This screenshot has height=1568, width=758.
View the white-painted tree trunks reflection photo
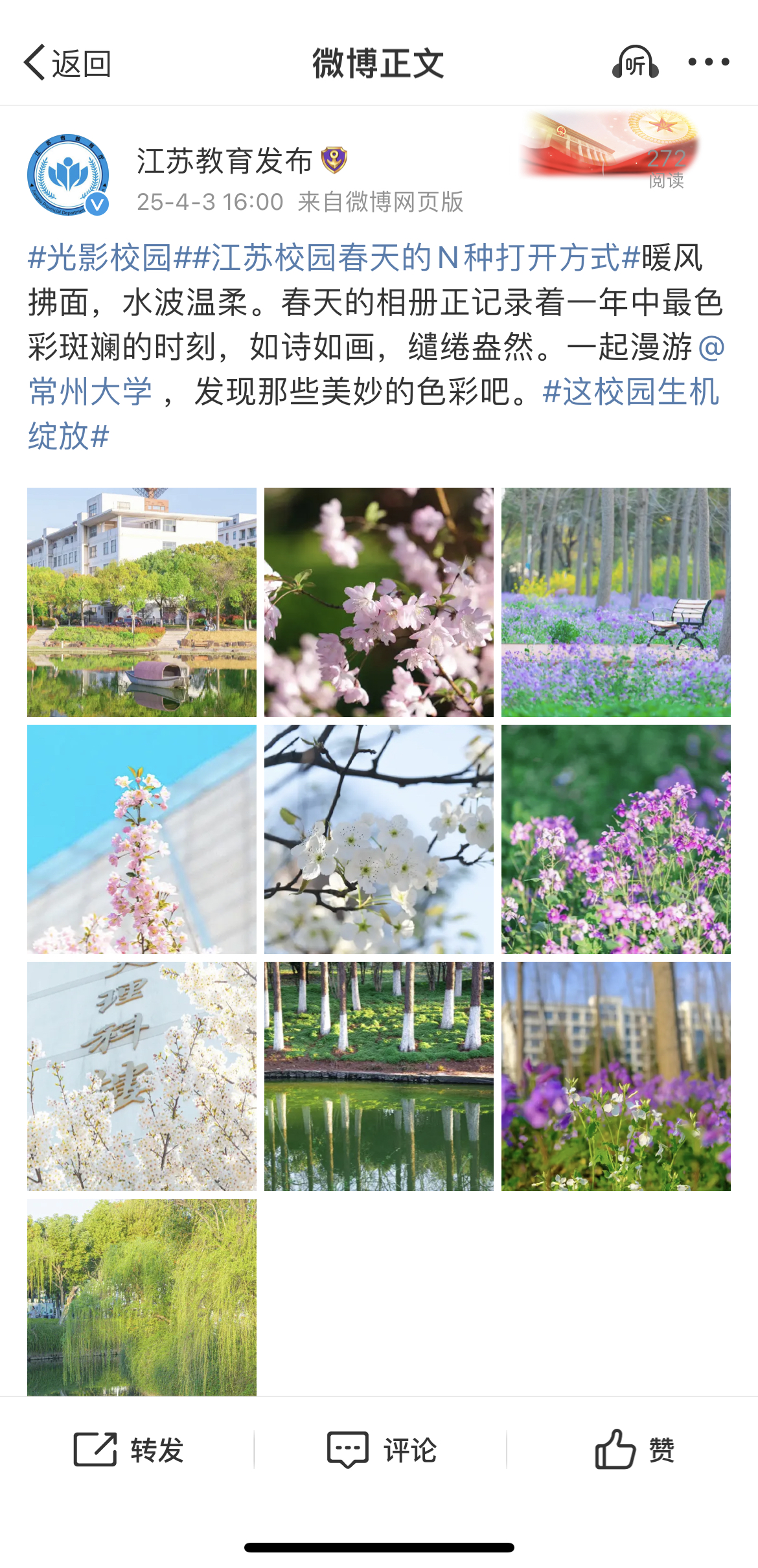point(379,1076)
